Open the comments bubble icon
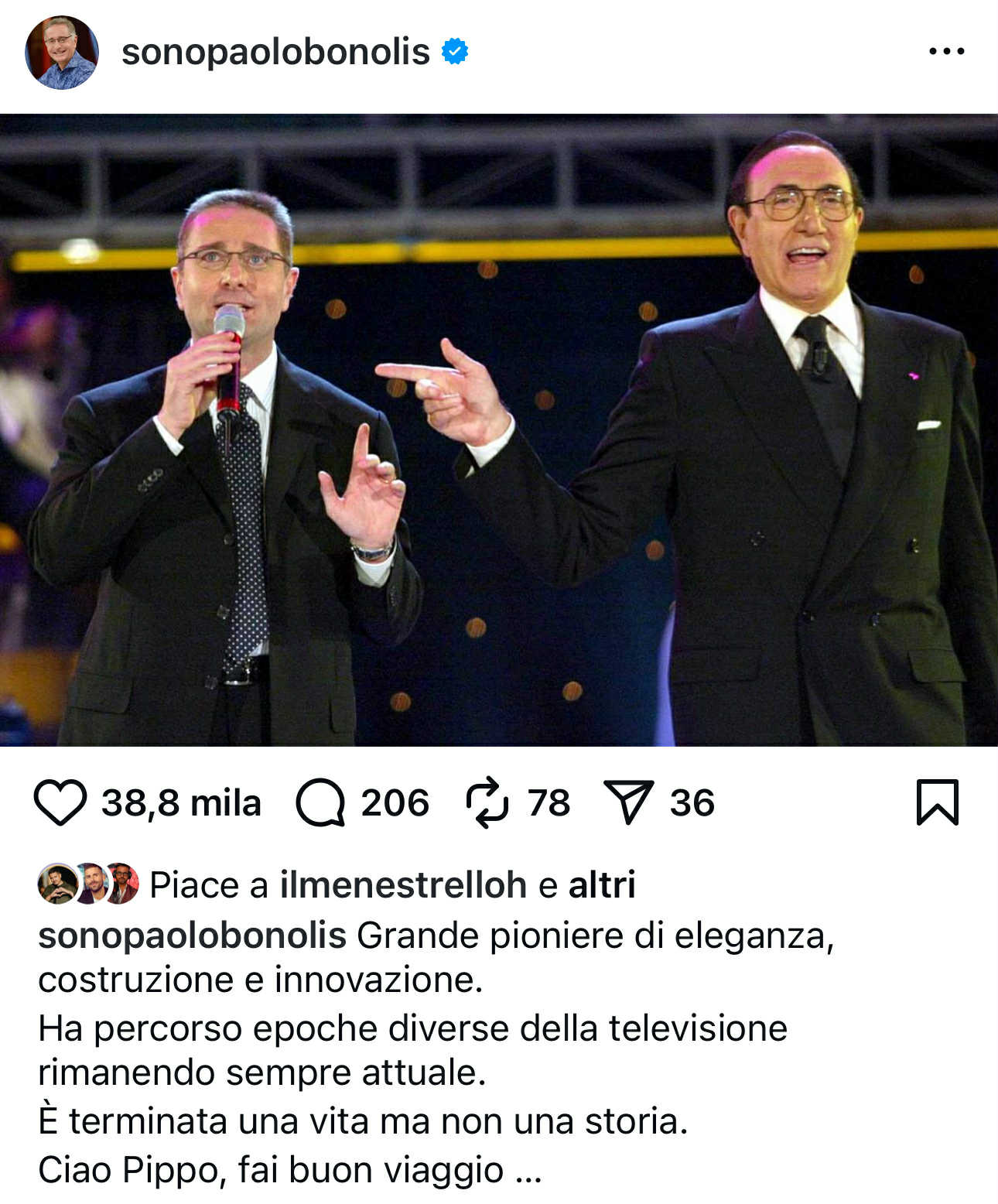Viewport: 998px width, 1204px height. click(320, 802)
